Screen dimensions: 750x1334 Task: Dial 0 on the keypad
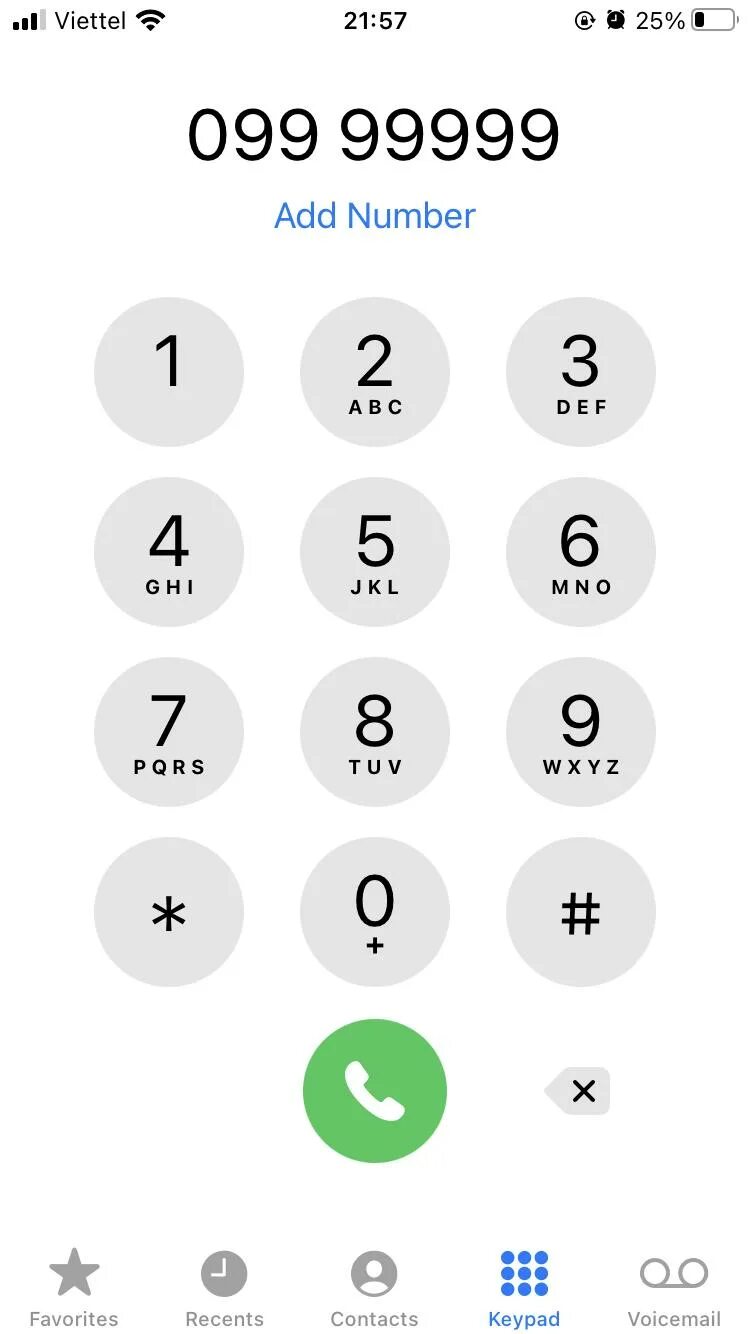pyautogui.click(x=375, y=912)
